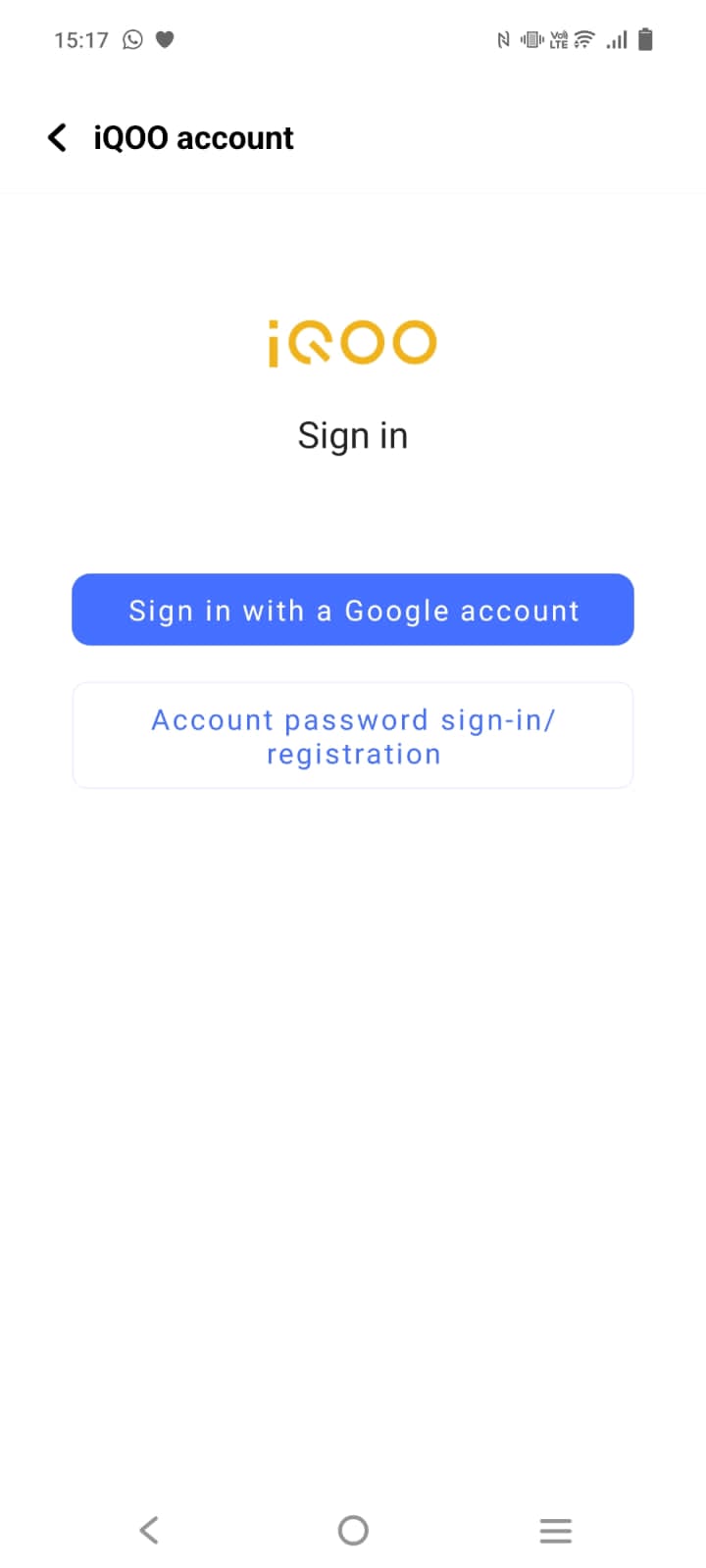Go back from iQOO account screen
The width and height of the screenshot is (706, 1568).
tap(57, 138)
